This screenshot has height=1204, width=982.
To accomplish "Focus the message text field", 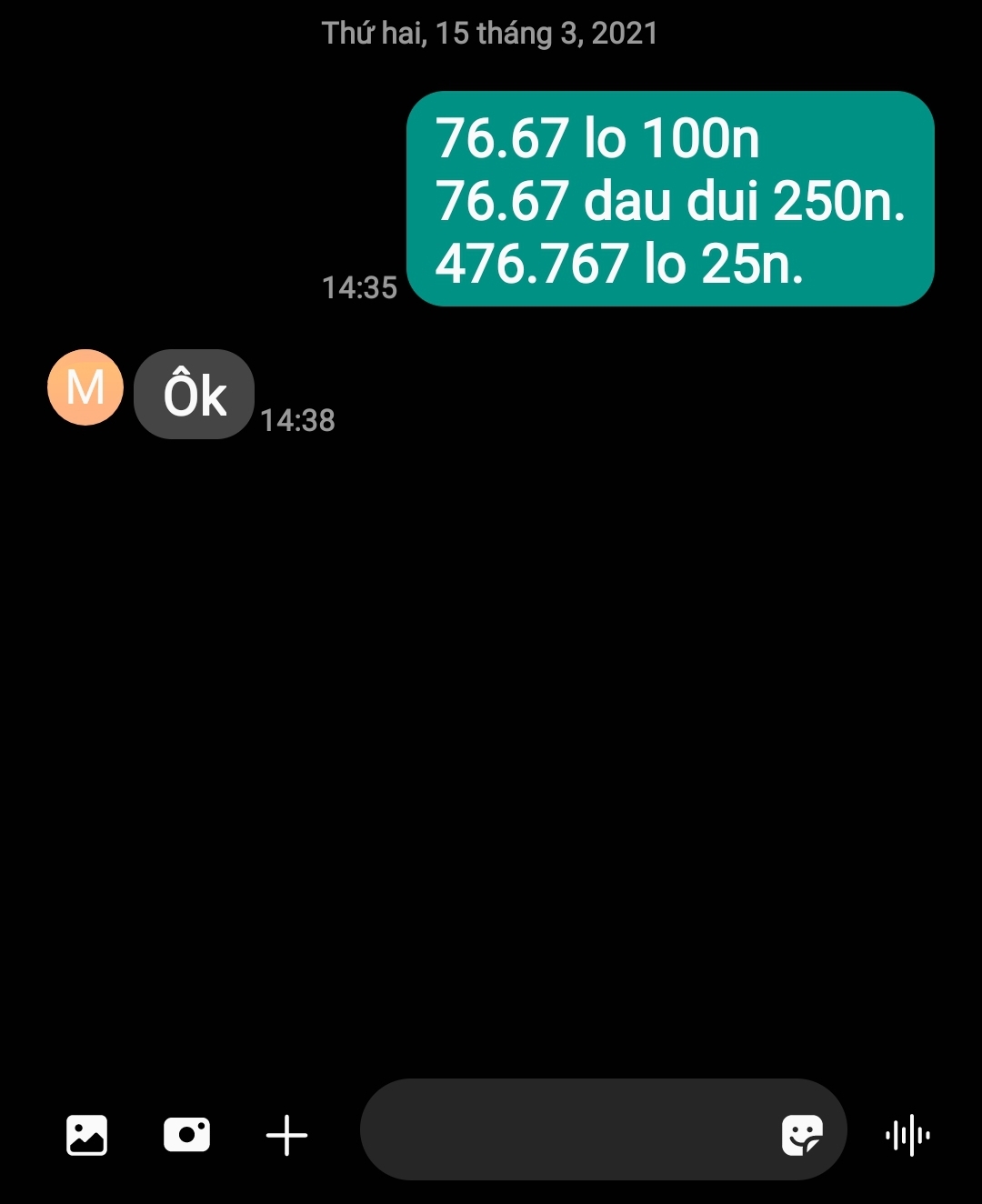I will tap(564, 1130).
